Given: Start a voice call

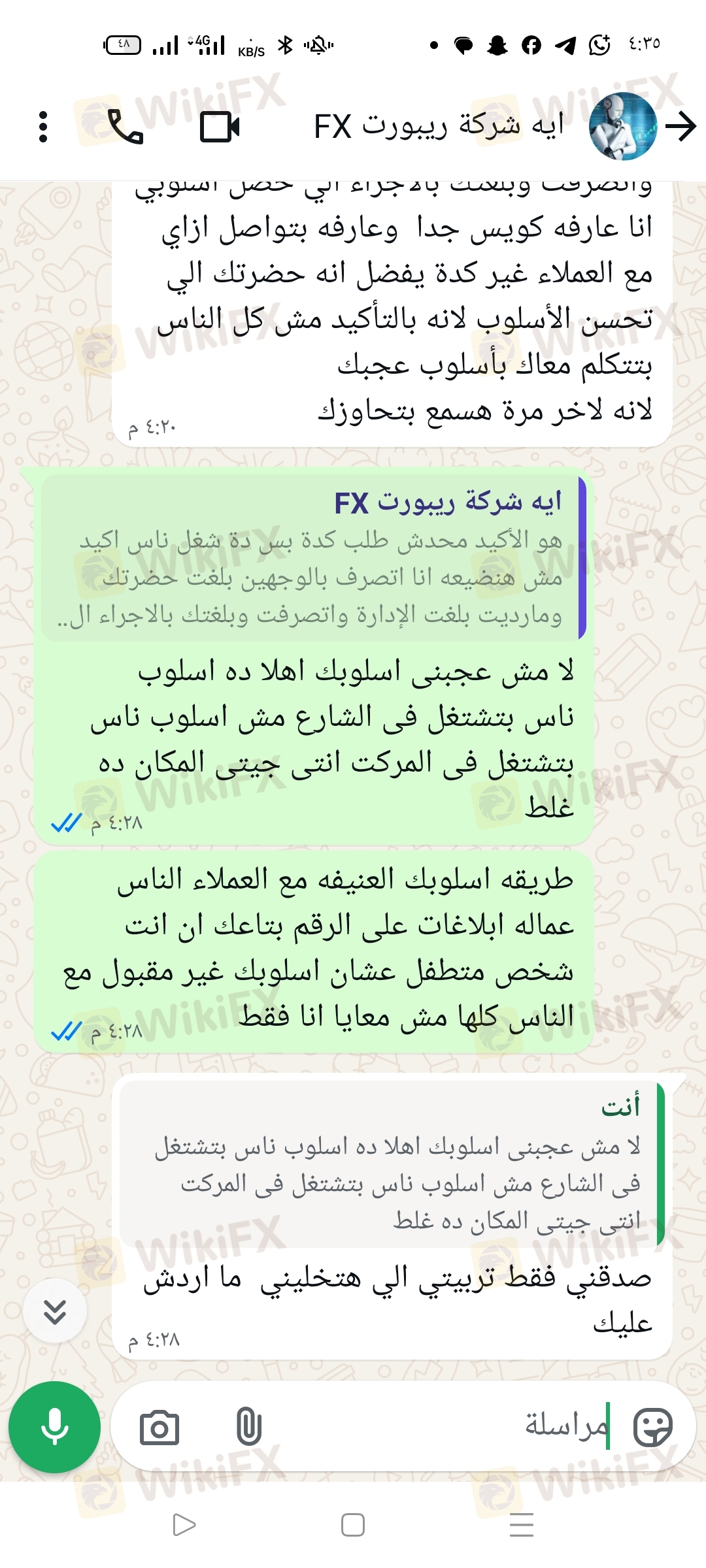Looking at the screenshot, I should 125,127.
